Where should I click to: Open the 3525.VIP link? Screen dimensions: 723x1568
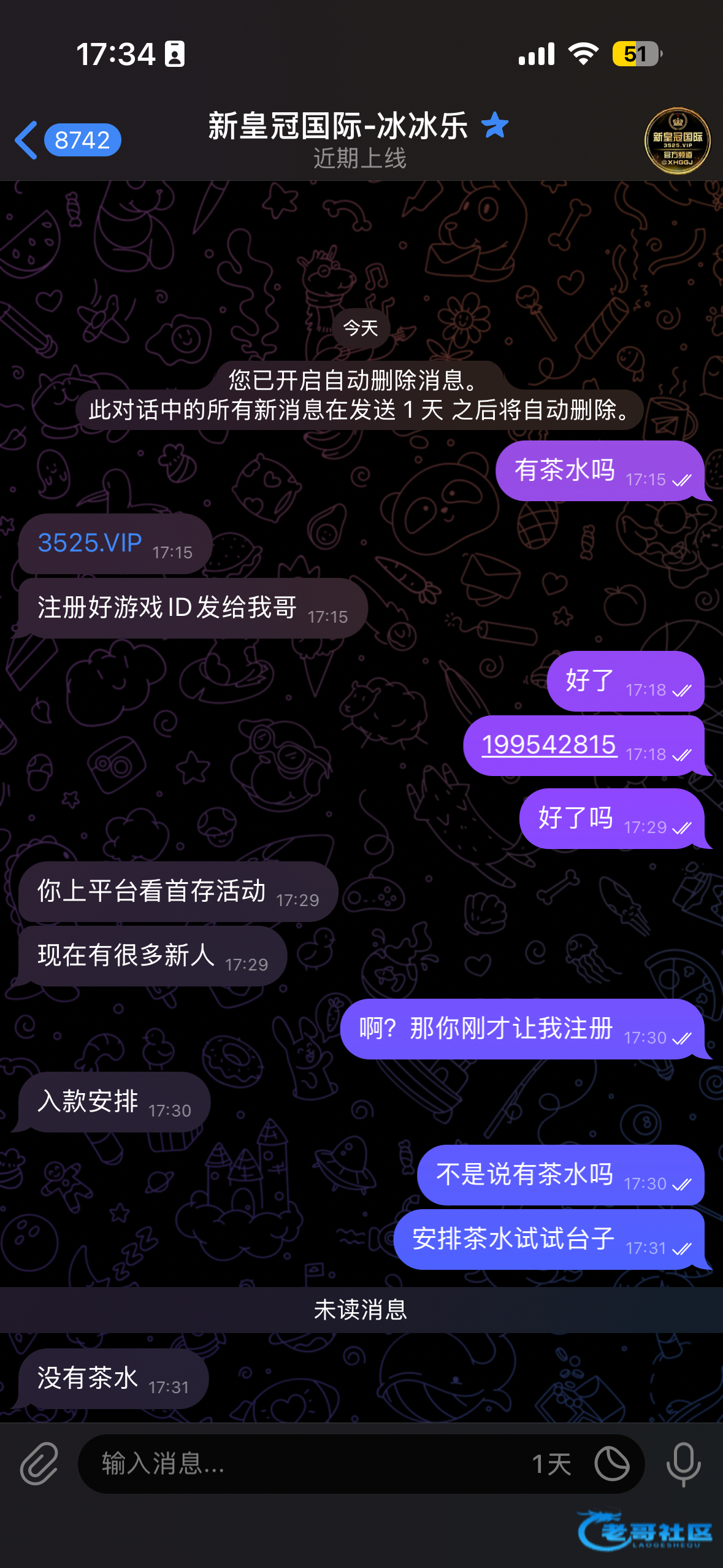click(x=90, y=543)
